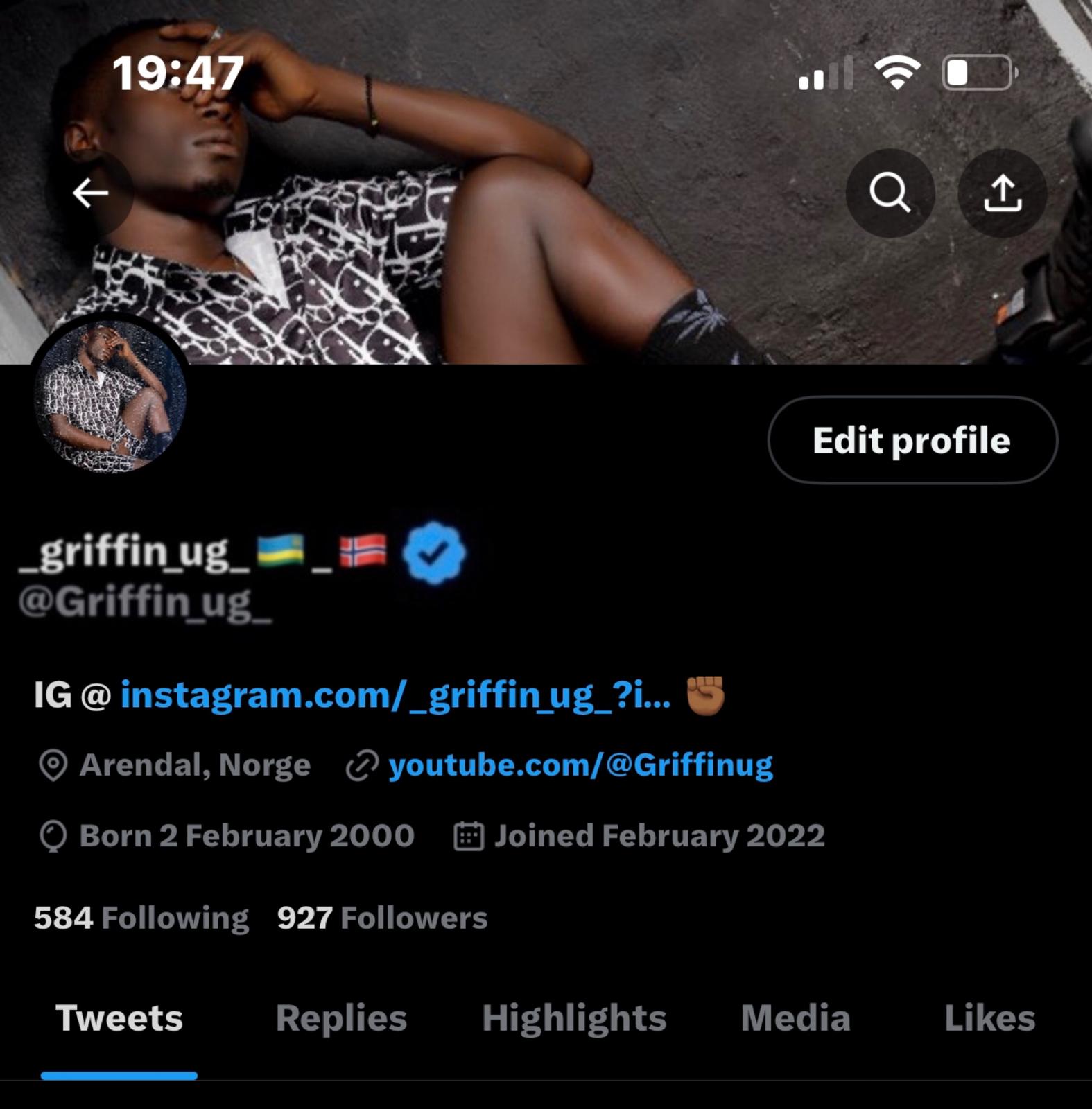Switch to the Replies tab
The width and height of the screenshot is (1092, 1109).
point(341,1018)
